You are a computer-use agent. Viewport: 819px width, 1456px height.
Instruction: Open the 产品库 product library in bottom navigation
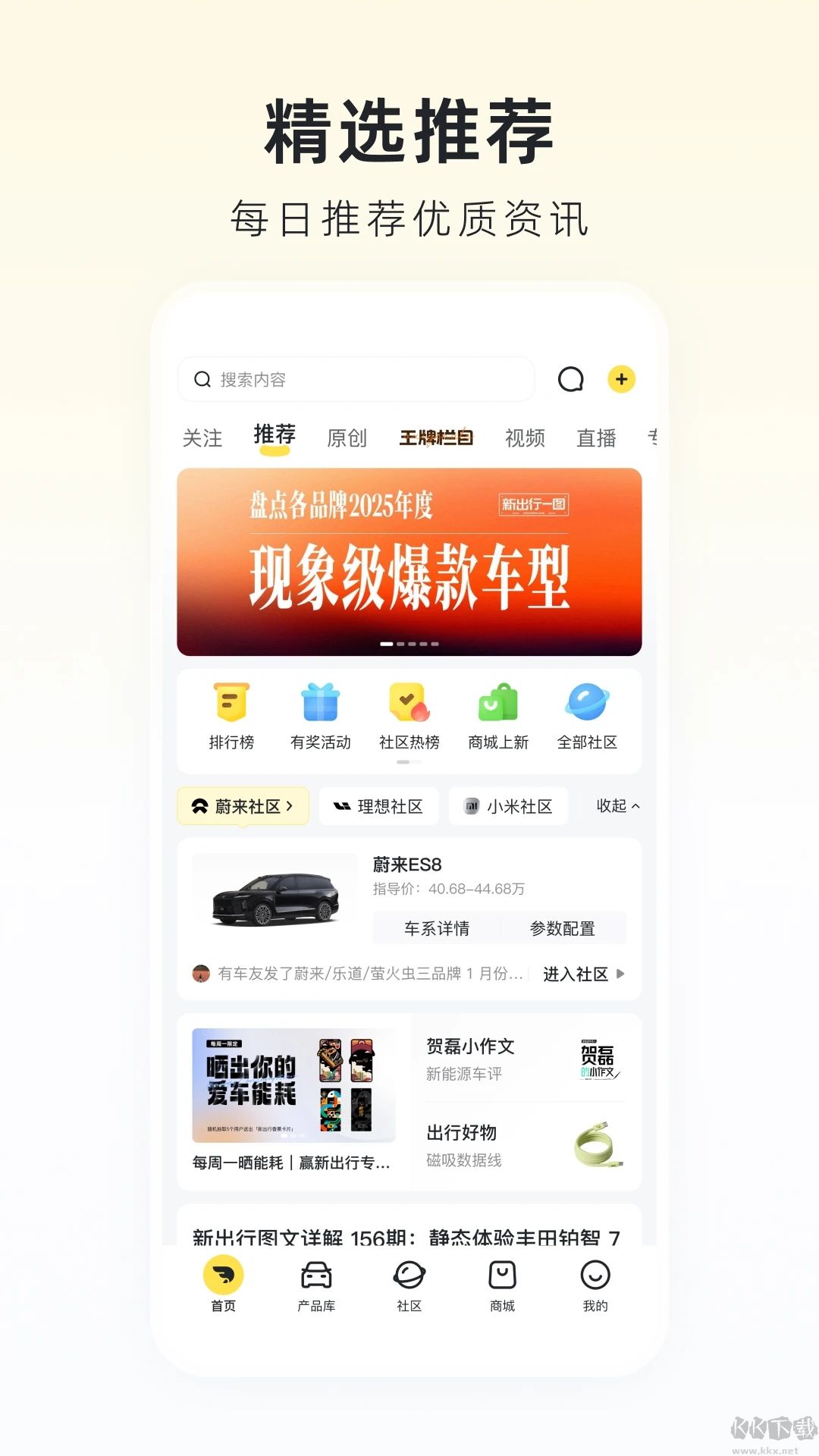(x=316, y=1284)
